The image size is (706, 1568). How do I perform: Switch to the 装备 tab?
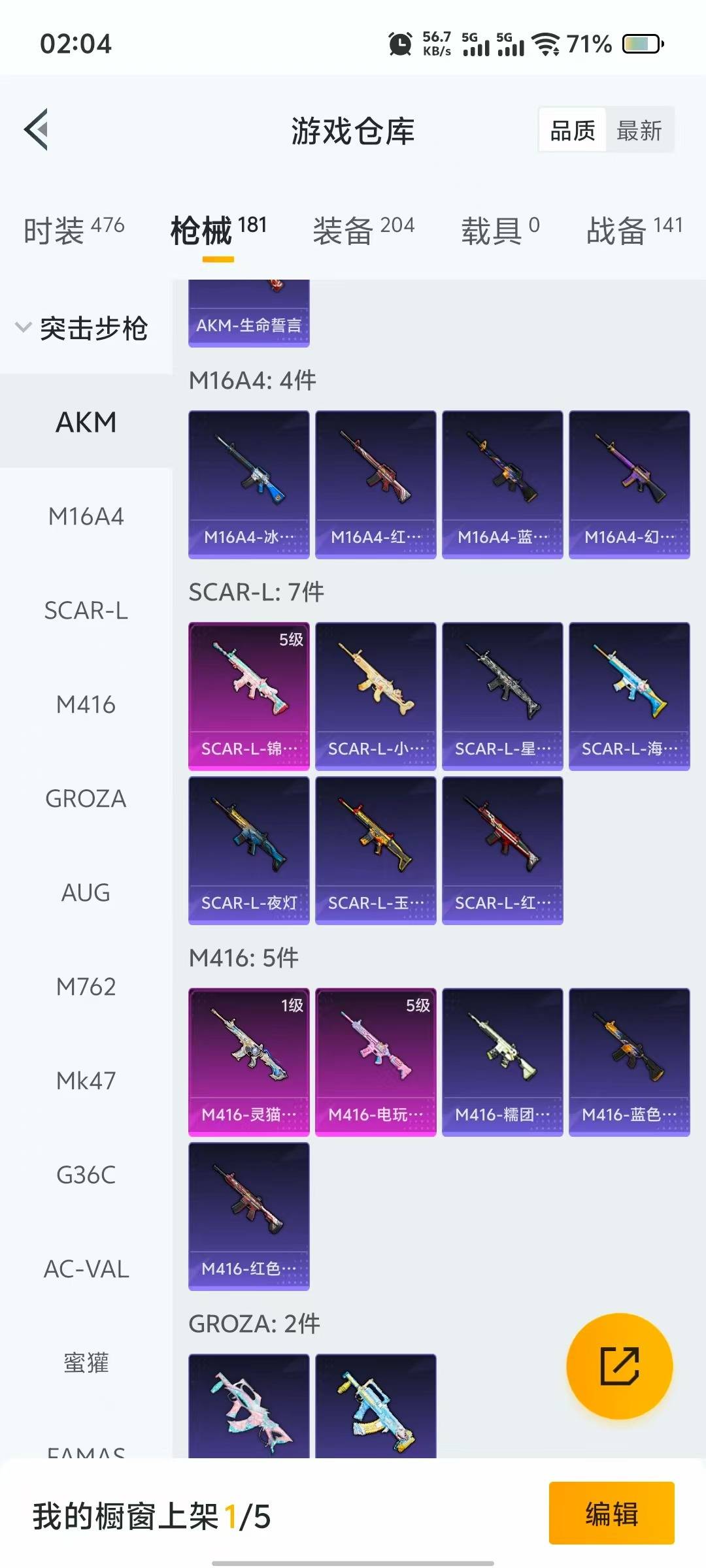363,230
